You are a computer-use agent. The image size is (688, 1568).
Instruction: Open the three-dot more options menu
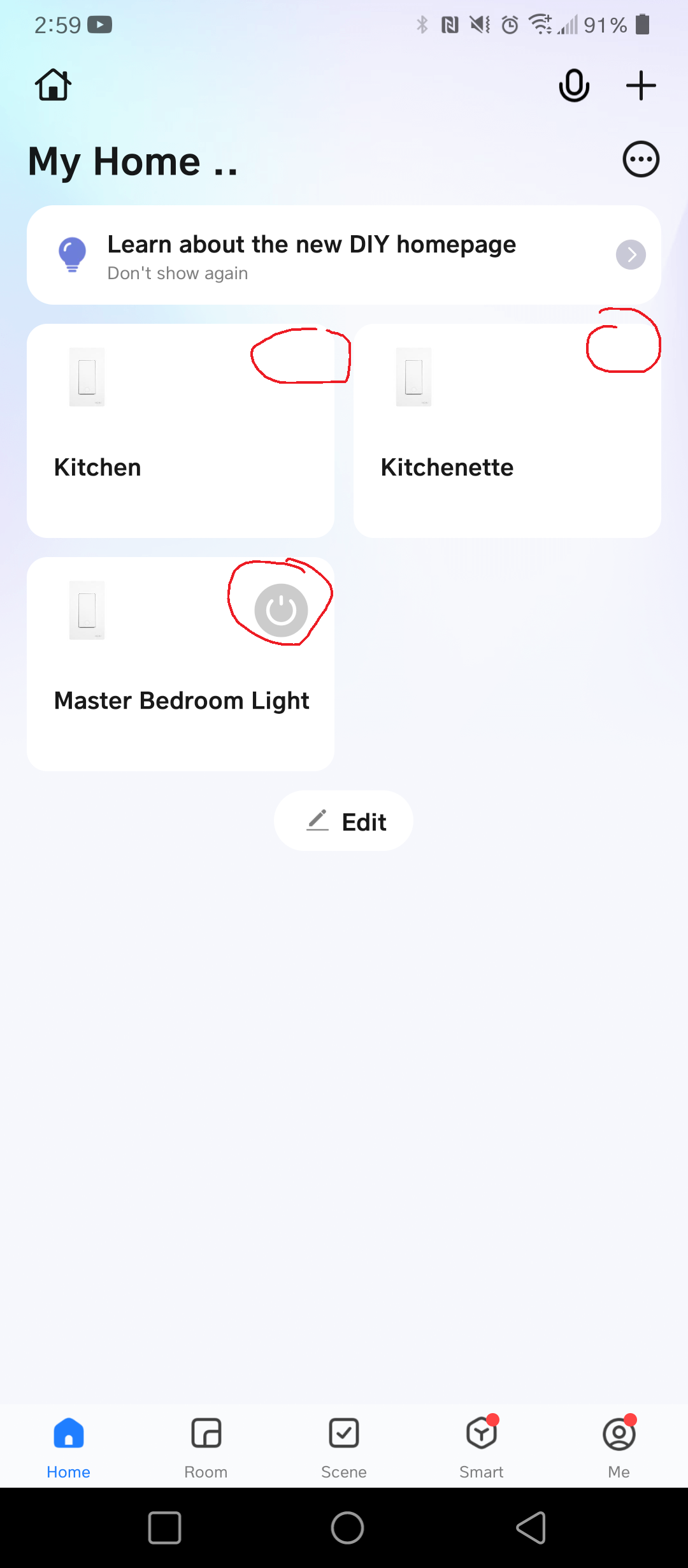coord(641,159)
